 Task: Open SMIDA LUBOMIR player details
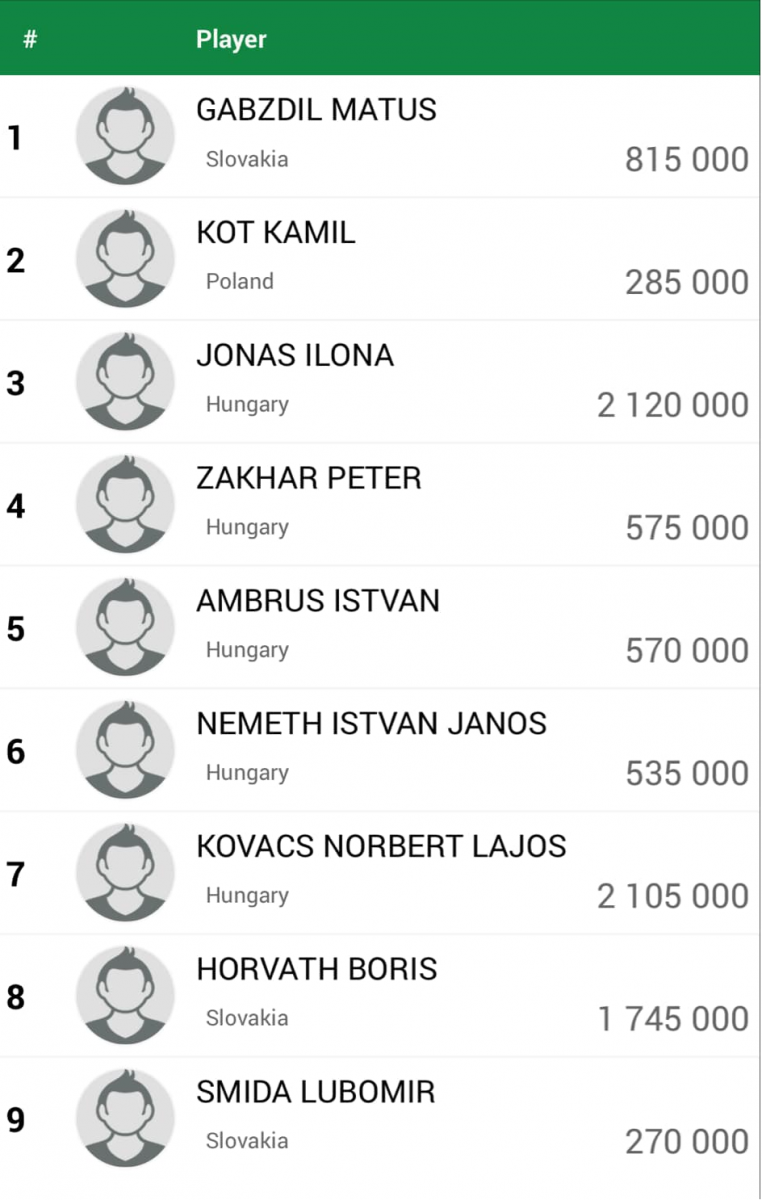[380, 1118]
